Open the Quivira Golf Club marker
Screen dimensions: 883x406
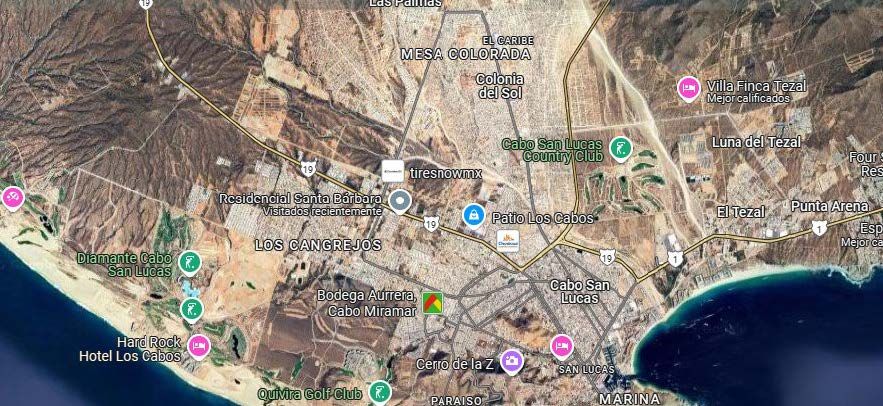[x=378, y=393]
